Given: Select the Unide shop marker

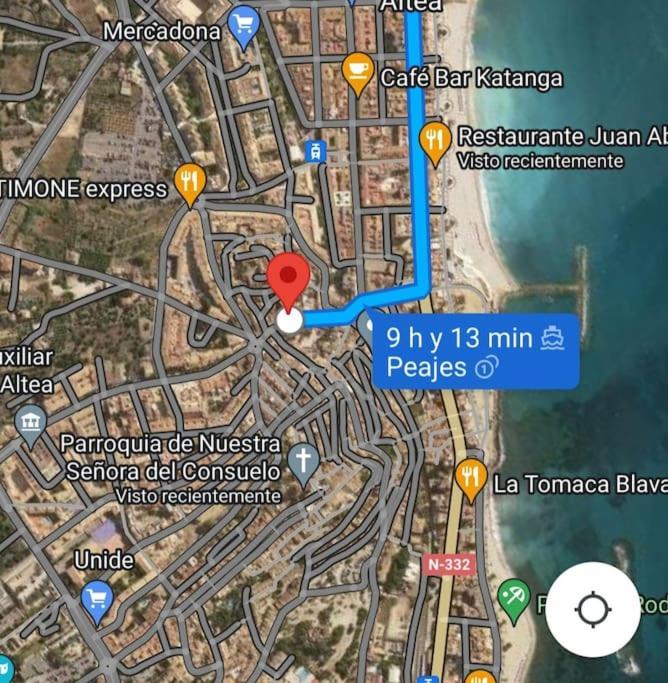Looking at the screenshot, I should 96,599.
